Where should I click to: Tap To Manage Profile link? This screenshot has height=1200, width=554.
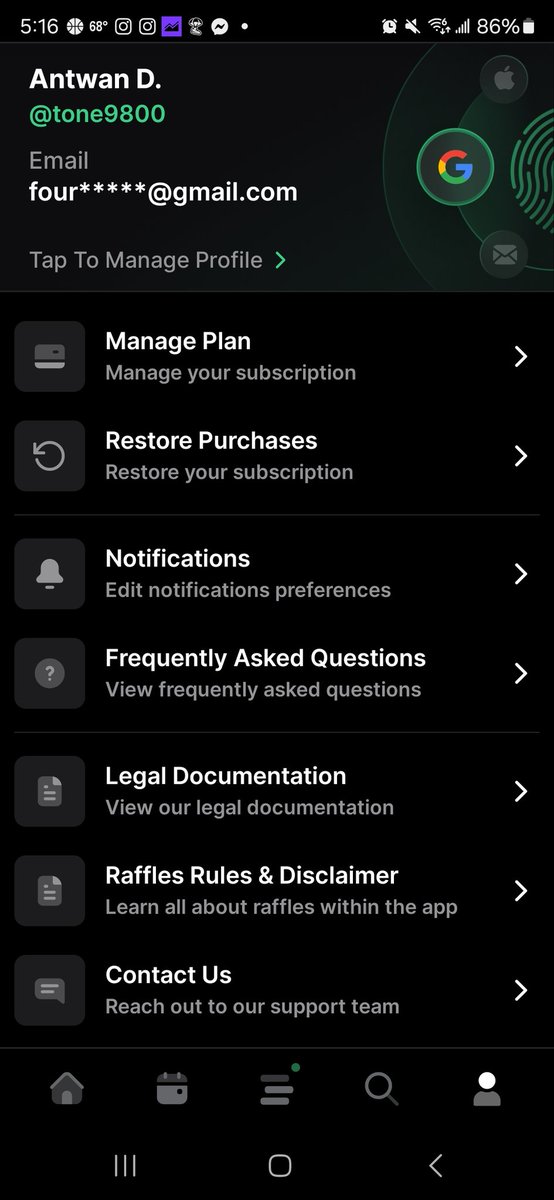click(x=158, y=260)
